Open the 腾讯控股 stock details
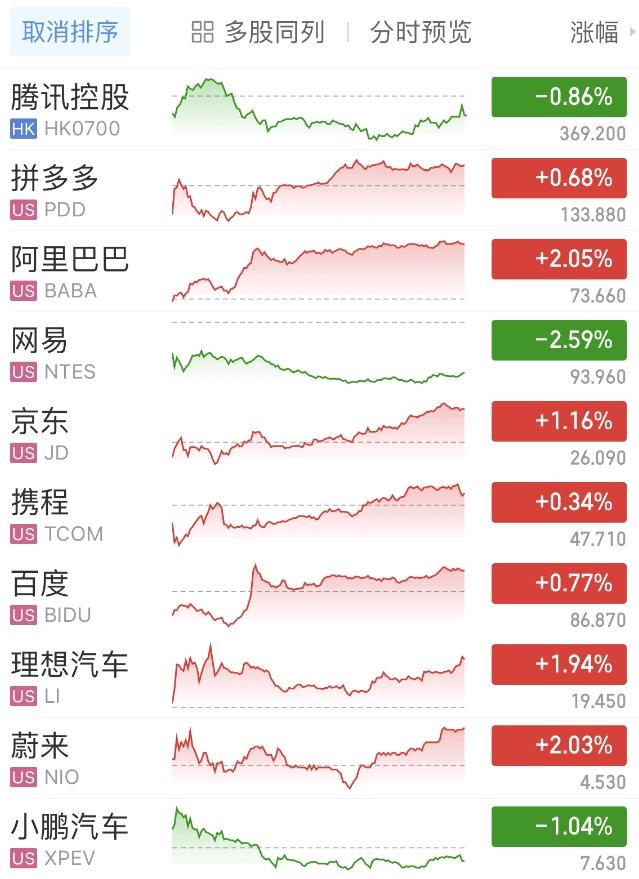This screenshot has height=879, width=639. click(70, 109)
